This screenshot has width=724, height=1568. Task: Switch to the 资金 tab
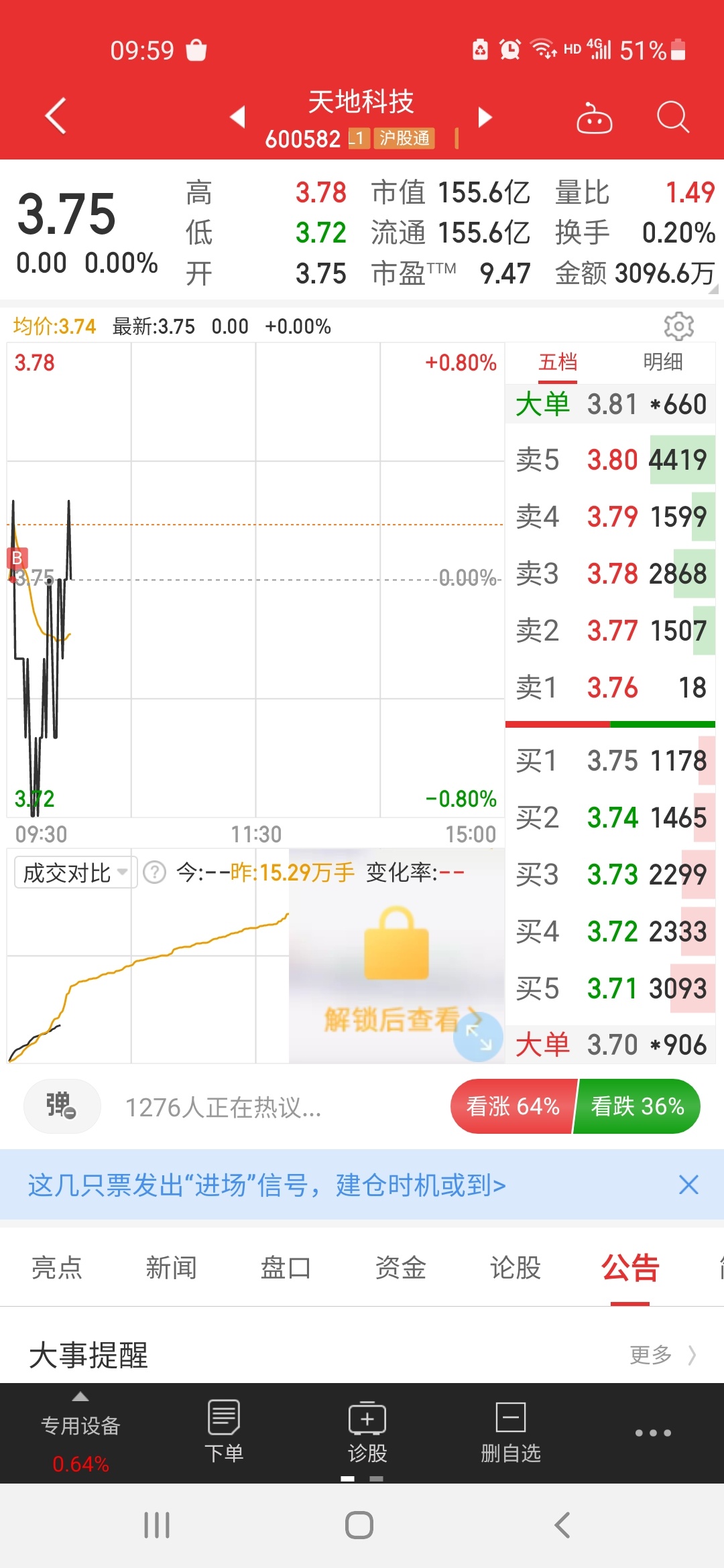click(x=401, y=1268)
